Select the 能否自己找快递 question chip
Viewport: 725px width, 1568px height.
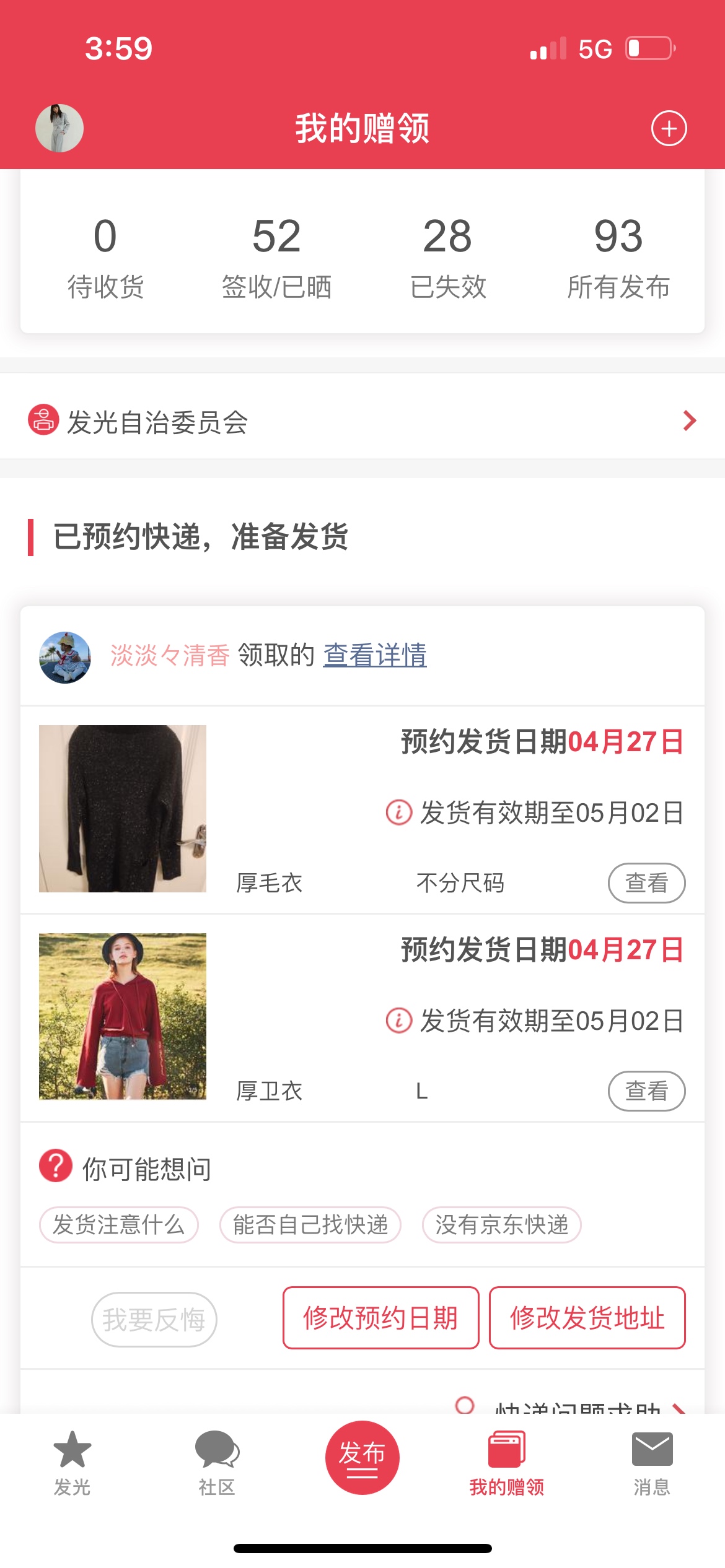point(310,1225)
